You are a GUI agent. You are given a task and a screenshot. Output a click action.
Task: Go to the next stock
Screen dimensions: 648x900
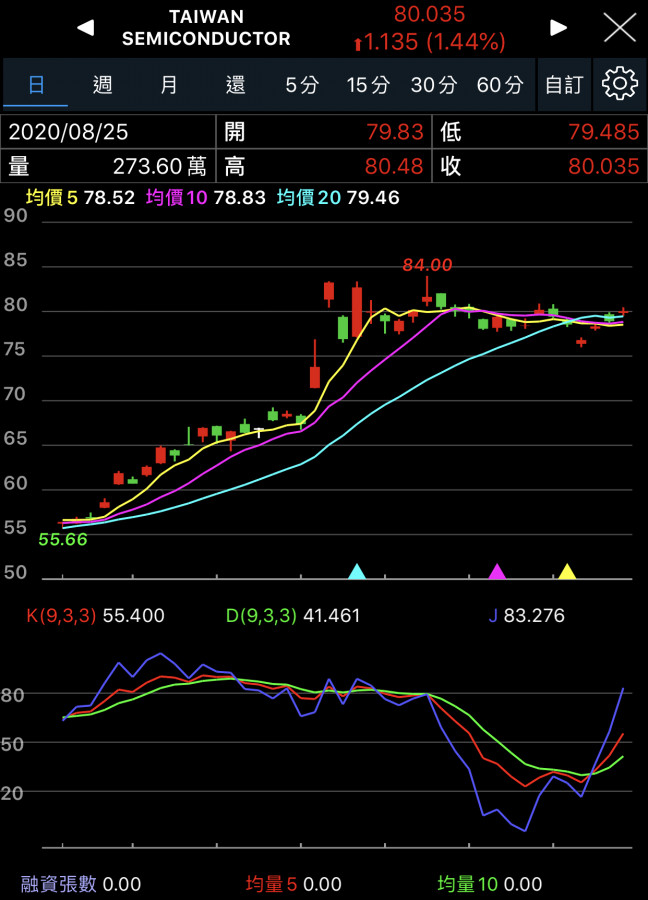point(559,28)
